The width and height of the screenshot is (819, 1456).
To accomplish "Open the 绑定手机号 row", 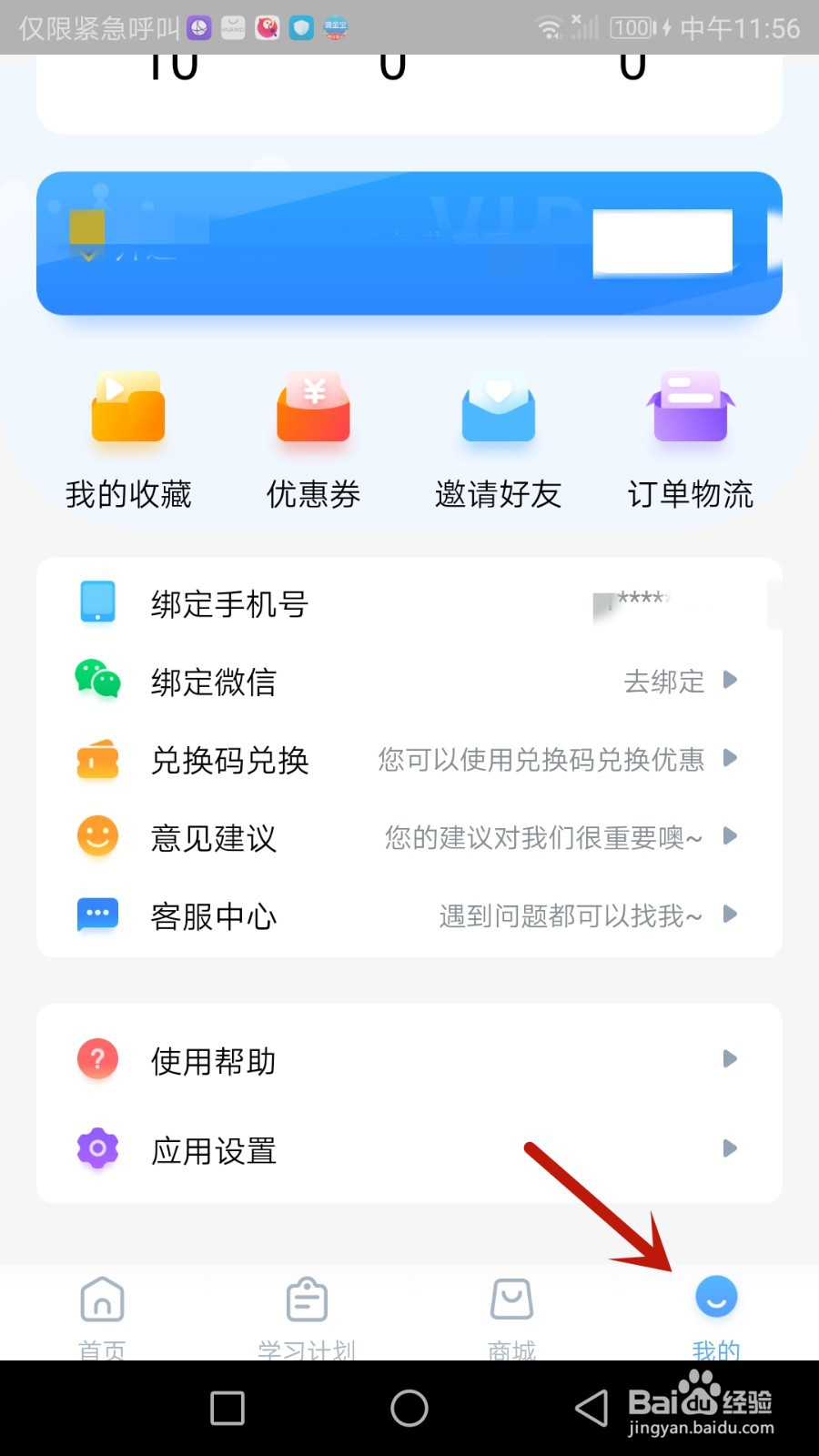I will click(409, 603).
